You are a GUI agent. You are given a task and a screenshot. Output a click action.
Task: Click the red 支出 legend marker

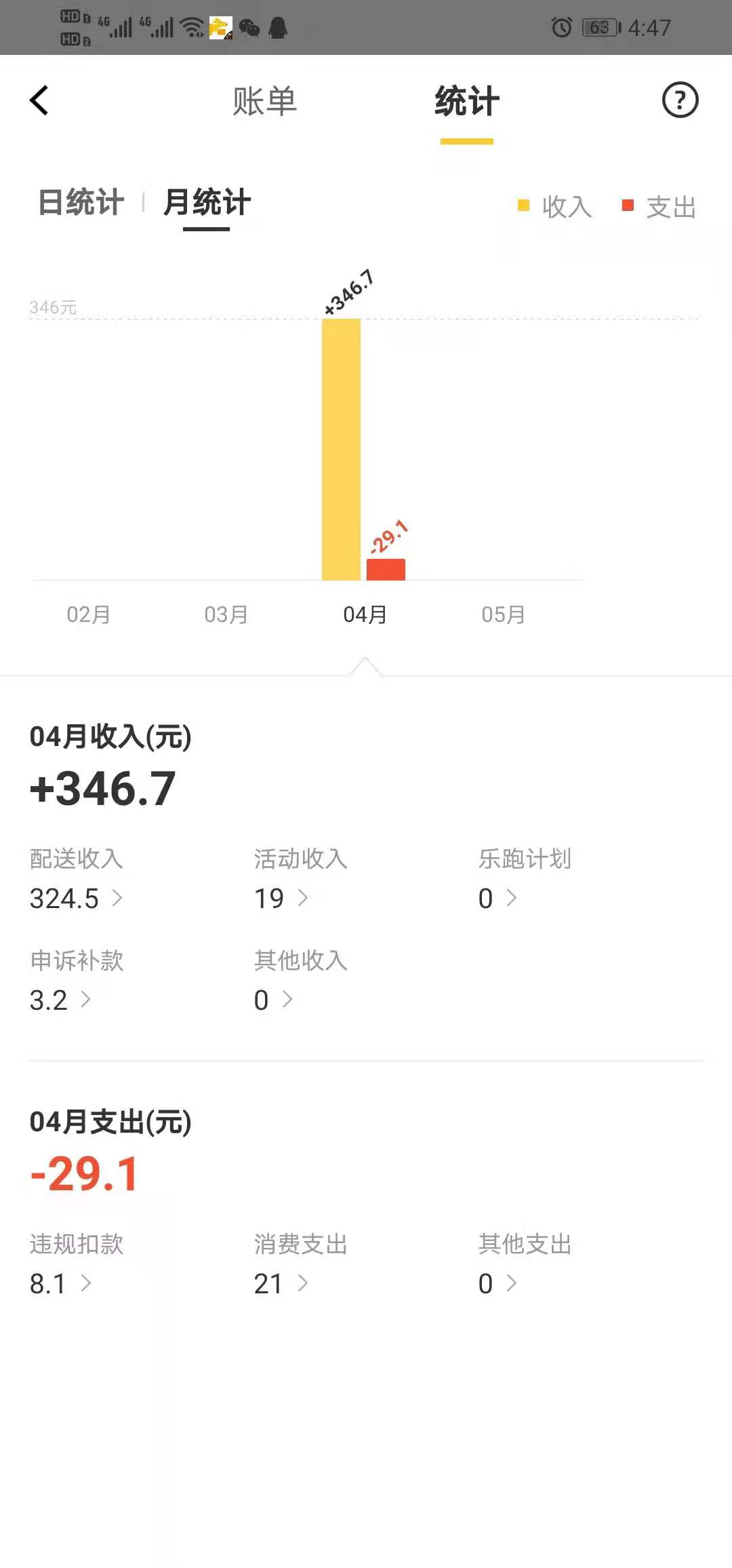(627, 207)
